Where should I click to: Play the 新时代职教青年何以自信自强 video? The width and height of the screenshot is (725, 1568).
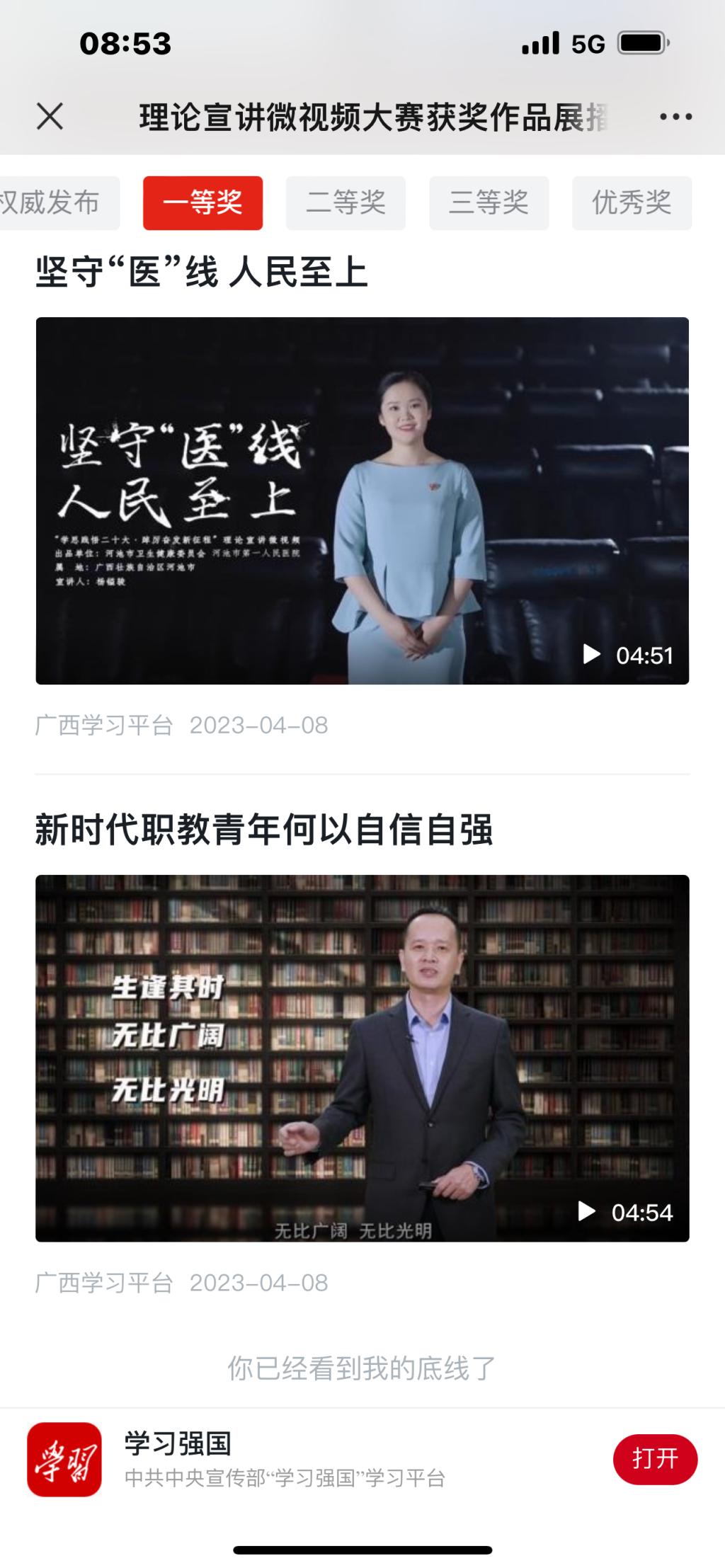click(362, 1058)
